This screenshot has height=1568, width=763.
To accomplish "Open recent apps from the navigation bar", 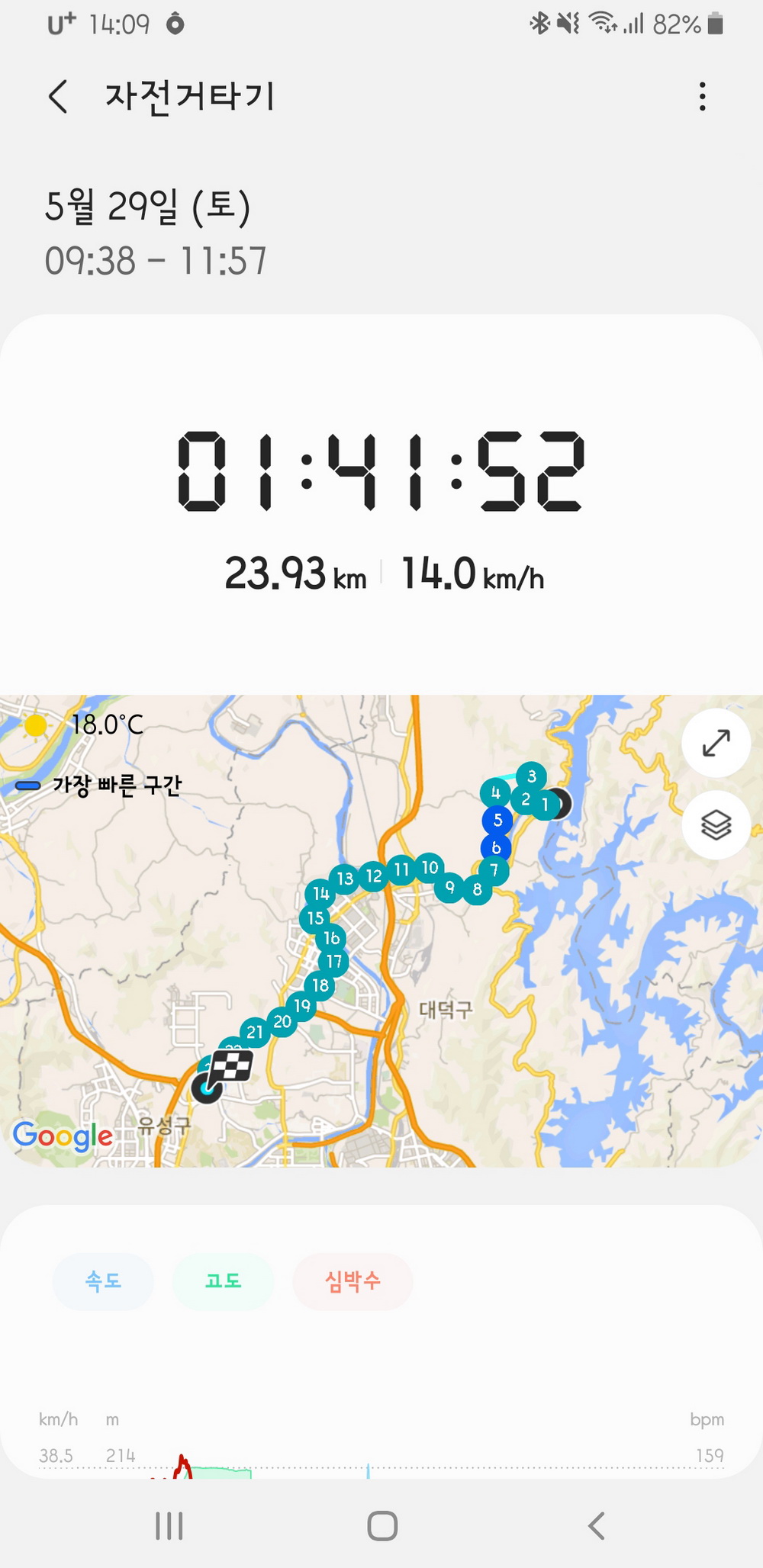I will click(x=169, y=1526).
